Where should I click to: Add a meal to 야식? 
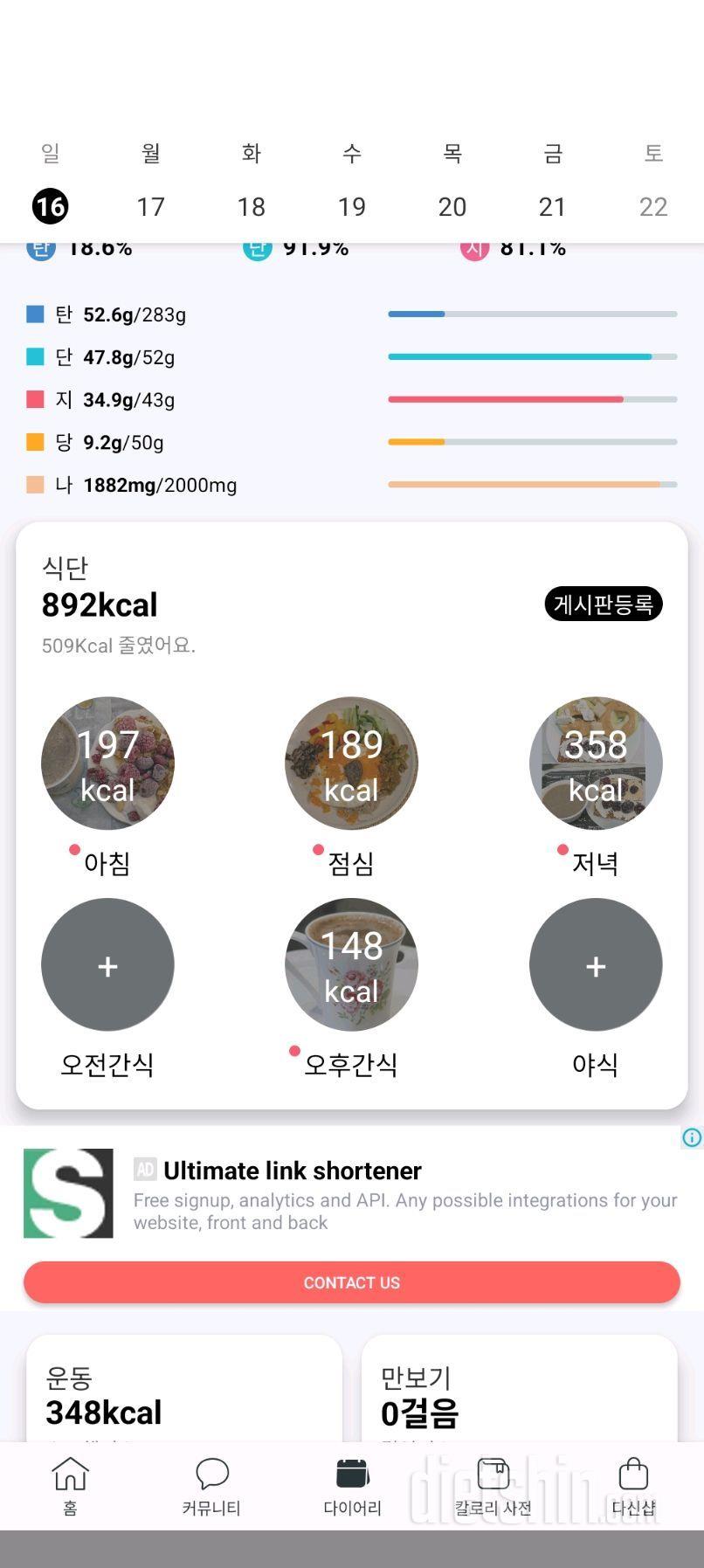(596, 964)
